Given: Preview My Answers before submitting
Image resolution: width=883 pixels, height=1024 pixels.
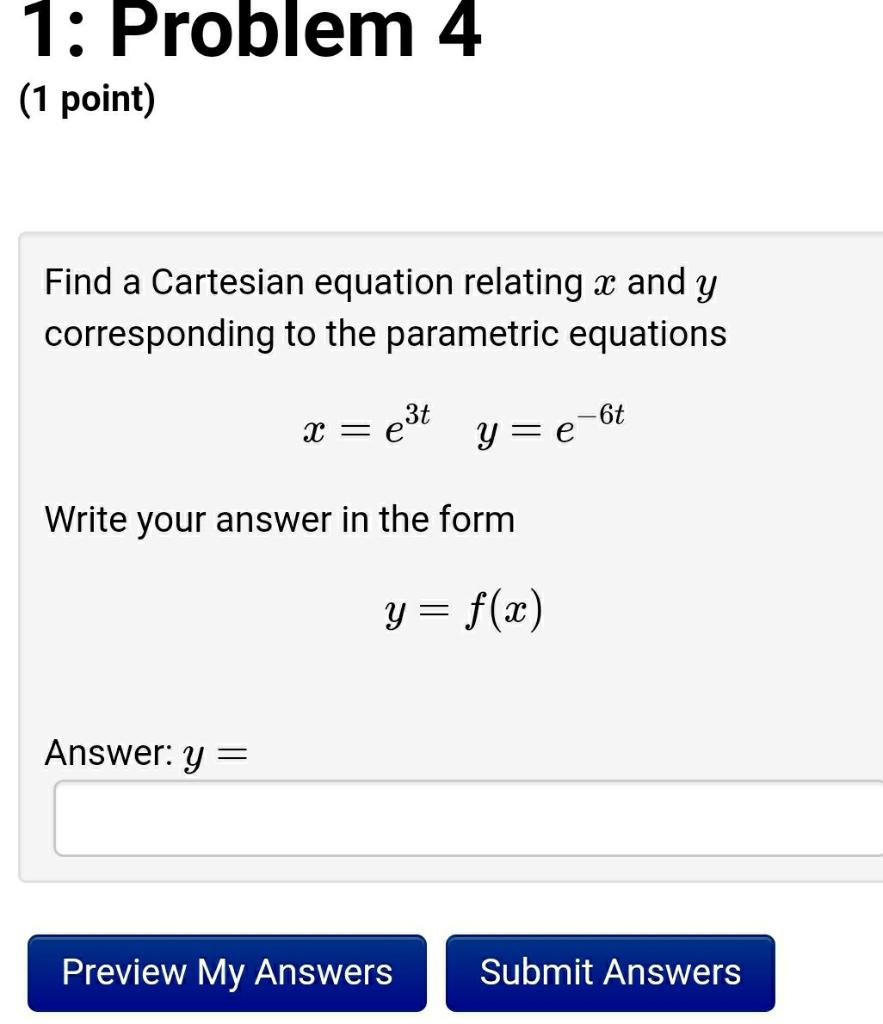Looking at the screenshot, I should (x=227, y=972).
